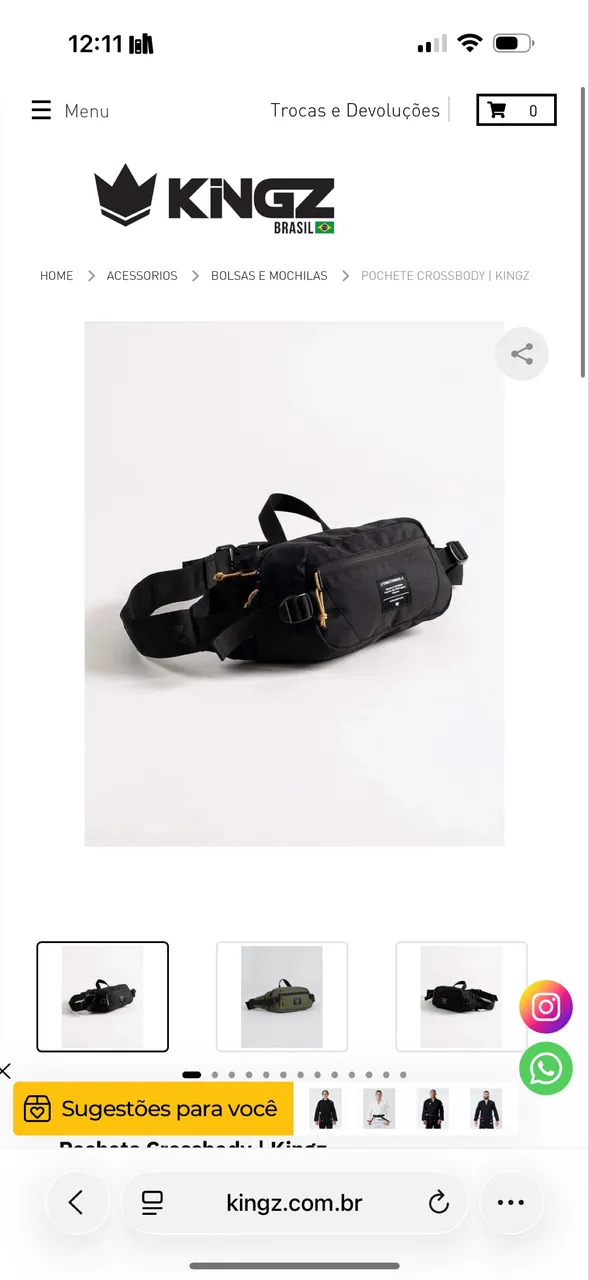The image size is (589, 1280).
Task: Open the hamburger Menu
Action: [70, 110]
